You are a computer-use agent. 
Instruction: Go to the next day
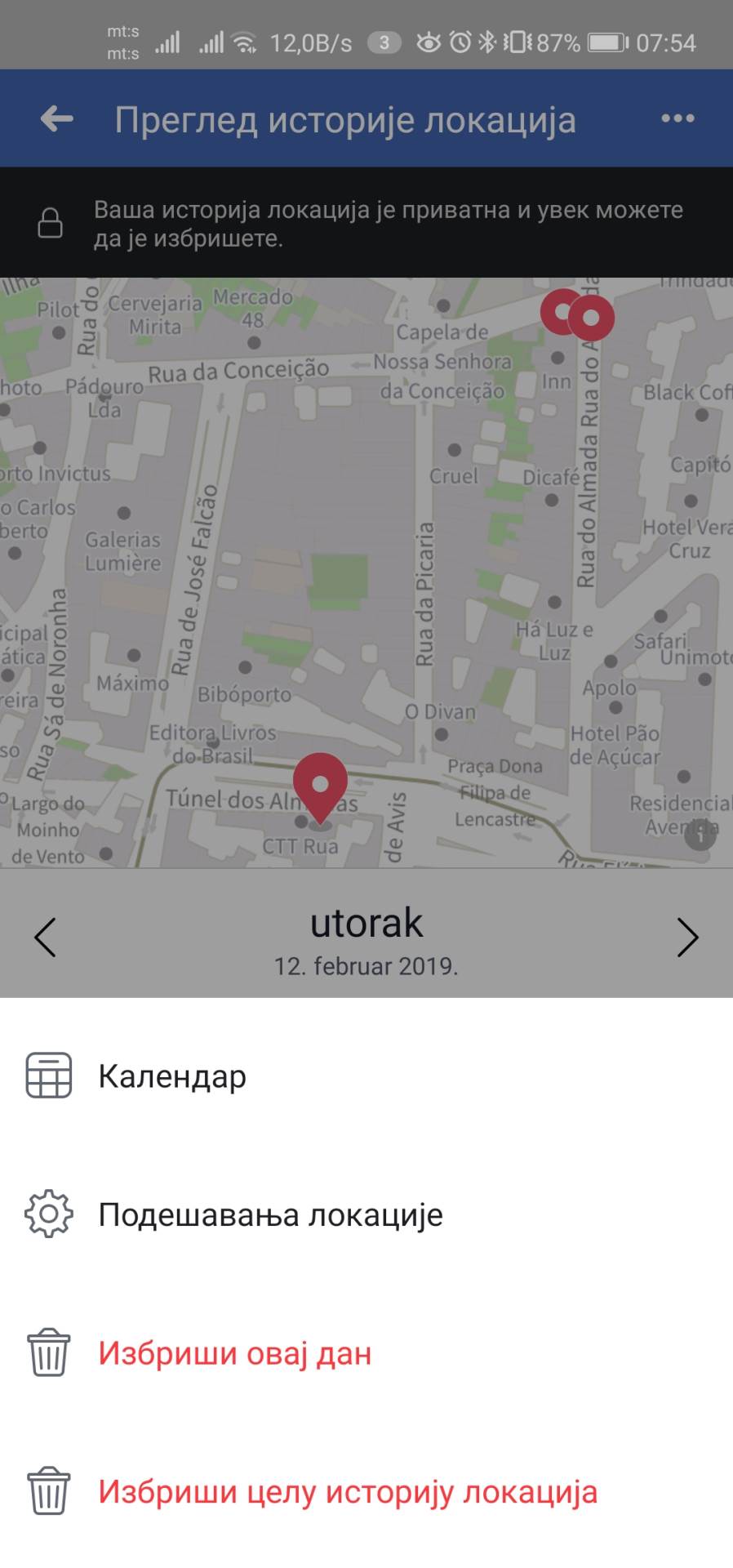pyautogui.click(x=687, y=937)
